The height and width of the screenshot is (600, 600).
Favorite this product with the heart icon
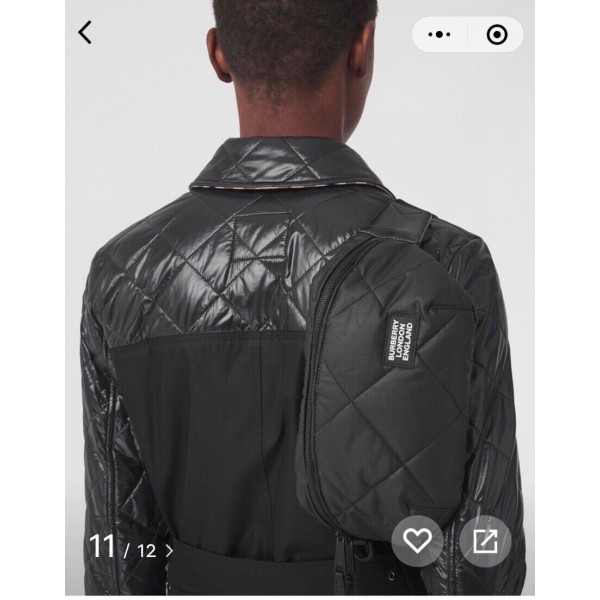pos(417,542)
